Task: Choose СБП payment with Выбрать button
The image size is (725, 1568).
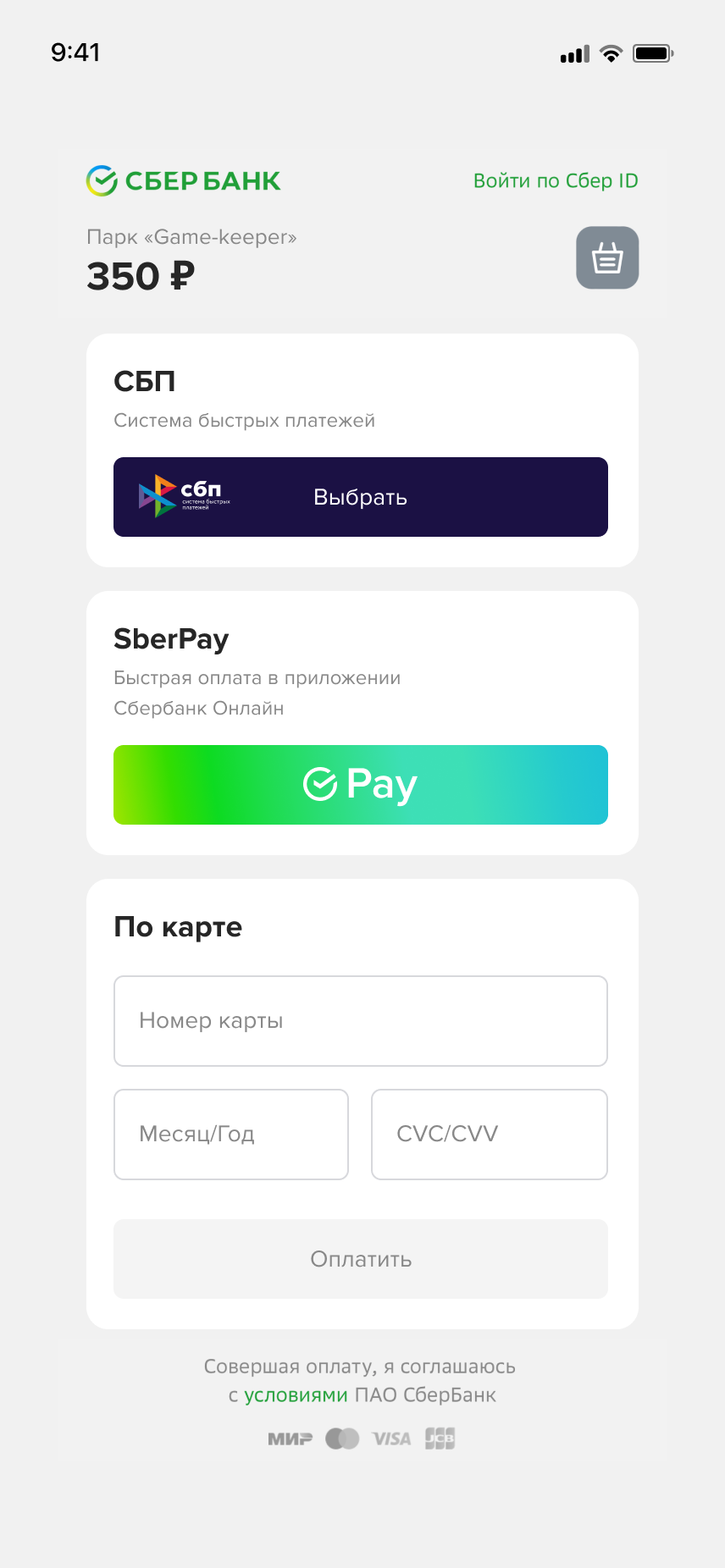Action: click(x=361, y=497)
